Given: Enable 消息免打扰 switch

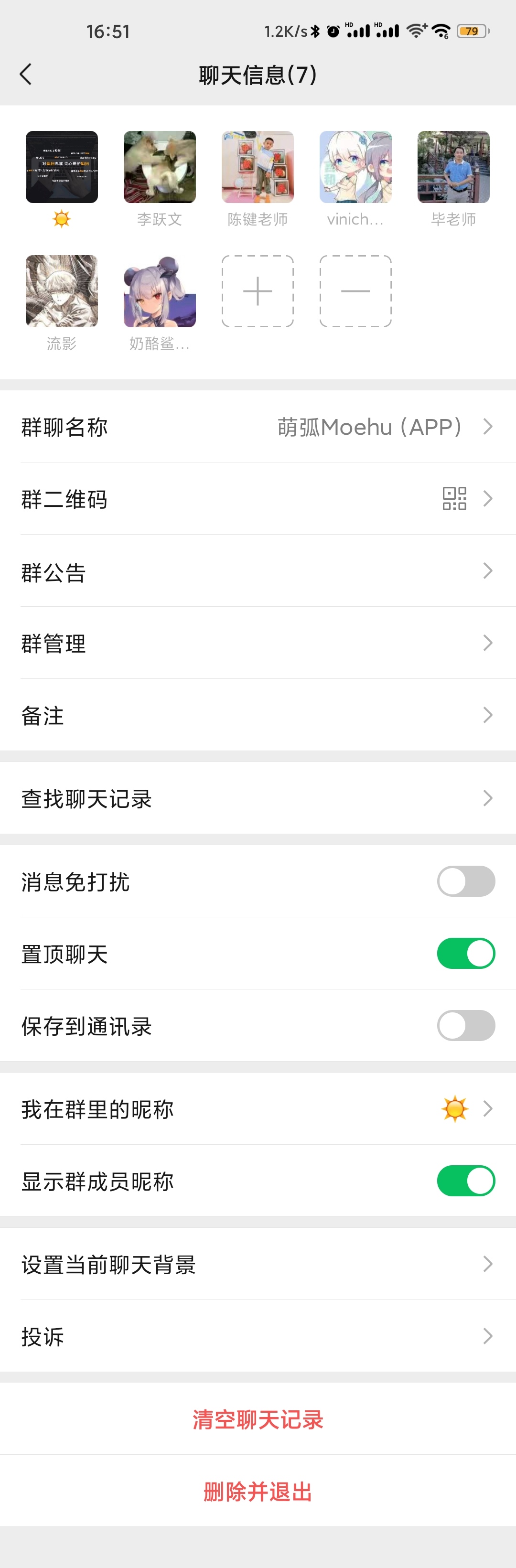Looking at the screenshot, I should 466,881.
